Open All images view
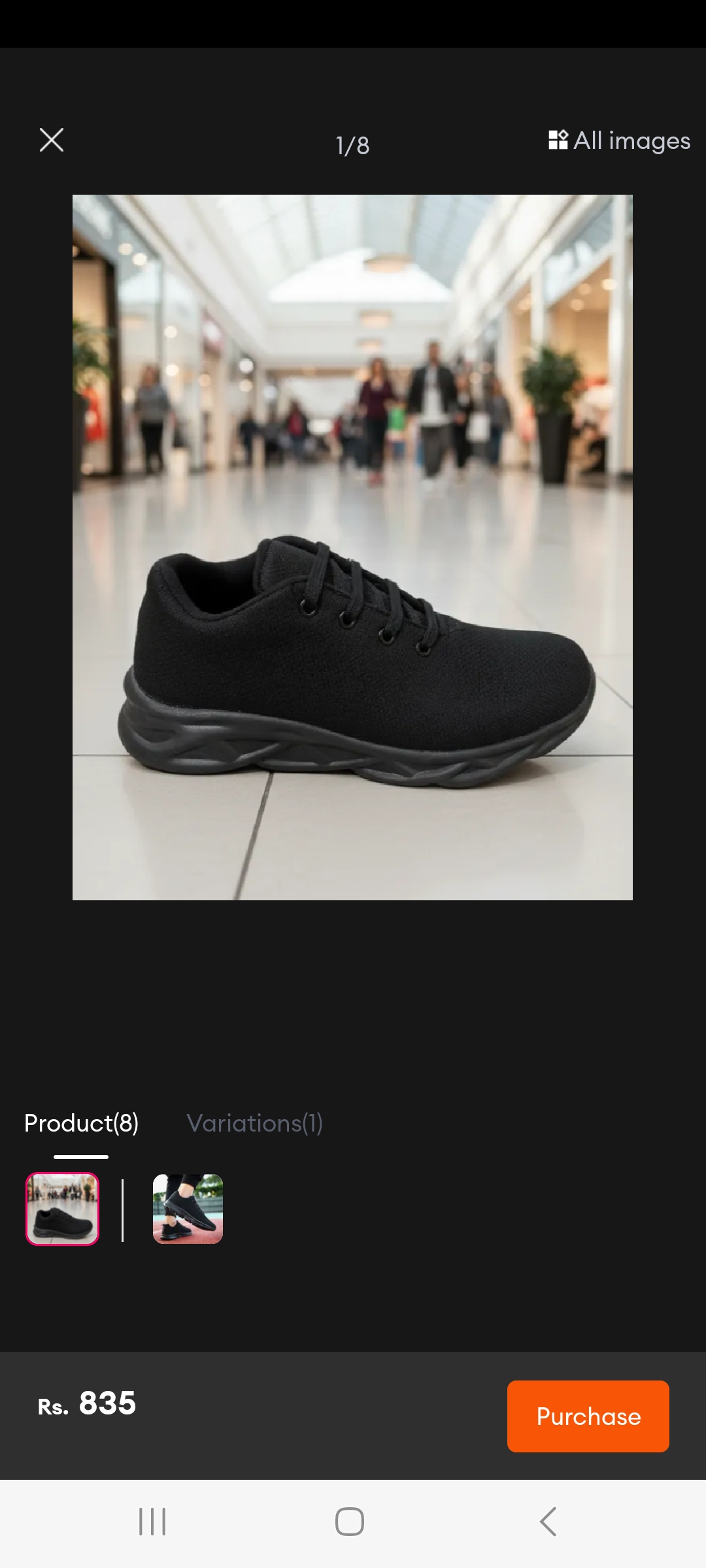Image resolution: width=706 pixels, height=1568 pixels. [x=619, y=140]
